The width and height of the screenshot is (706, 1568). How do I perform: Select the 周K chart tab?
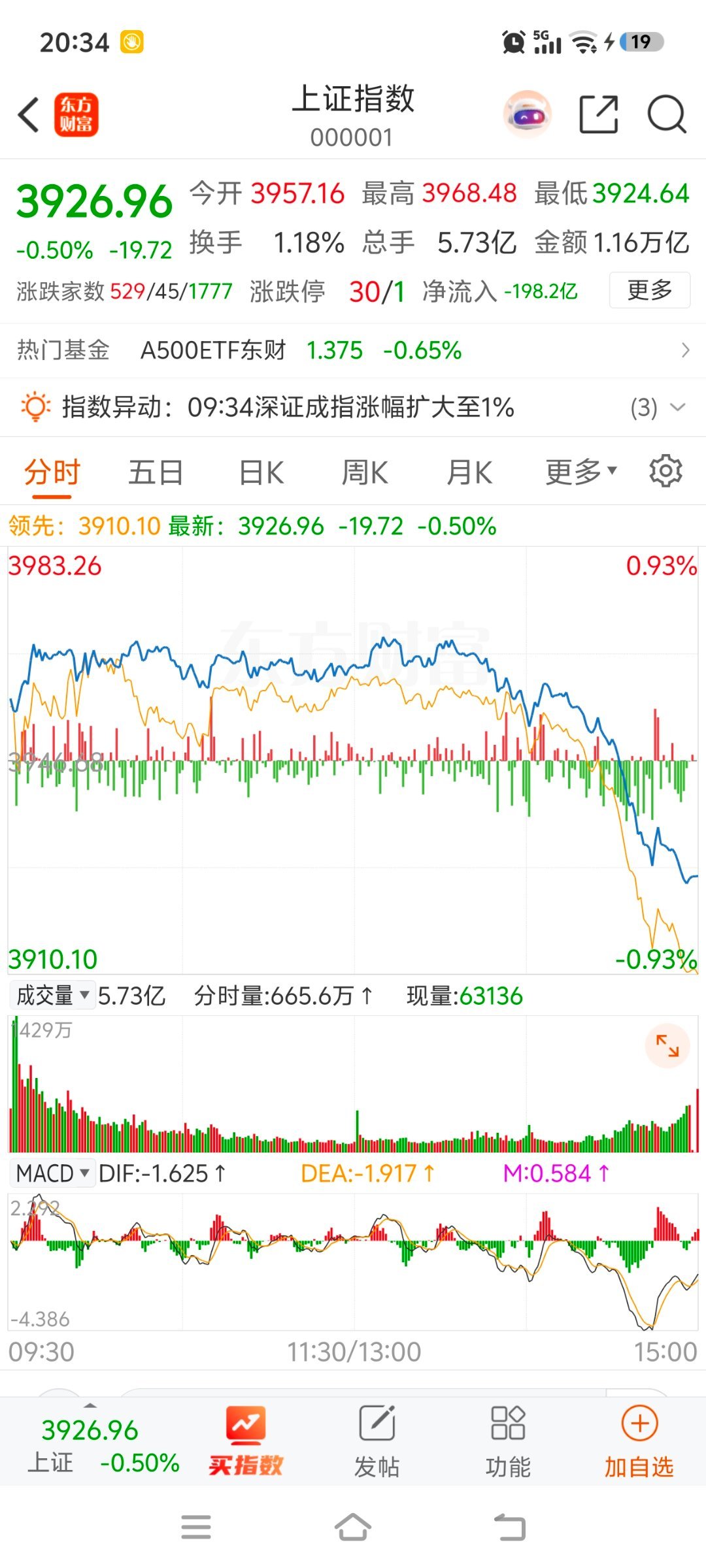coord(365,472)
